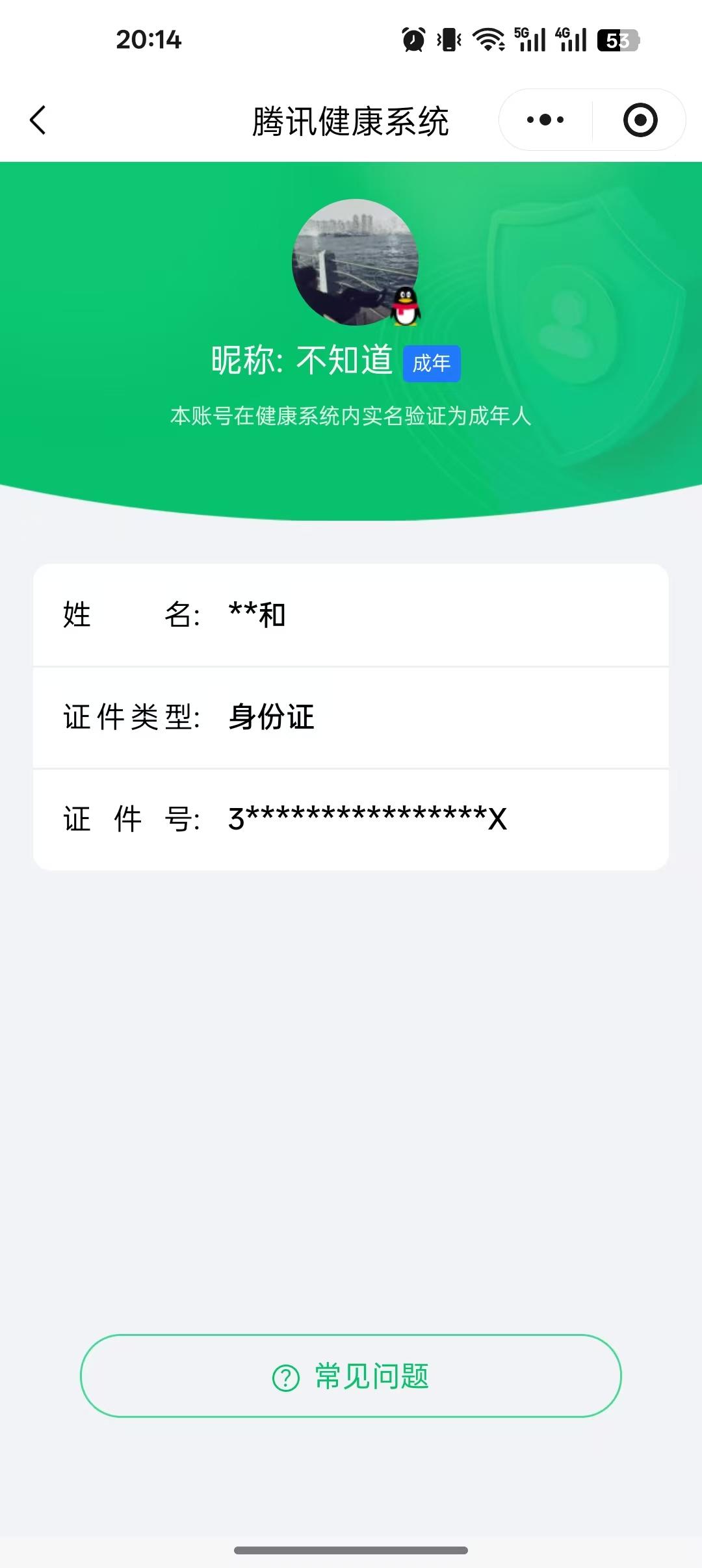The height and width of the screenshot is (1568, 702).
Task: Tap the battery indicator showing 53
Action: point(617,40)
